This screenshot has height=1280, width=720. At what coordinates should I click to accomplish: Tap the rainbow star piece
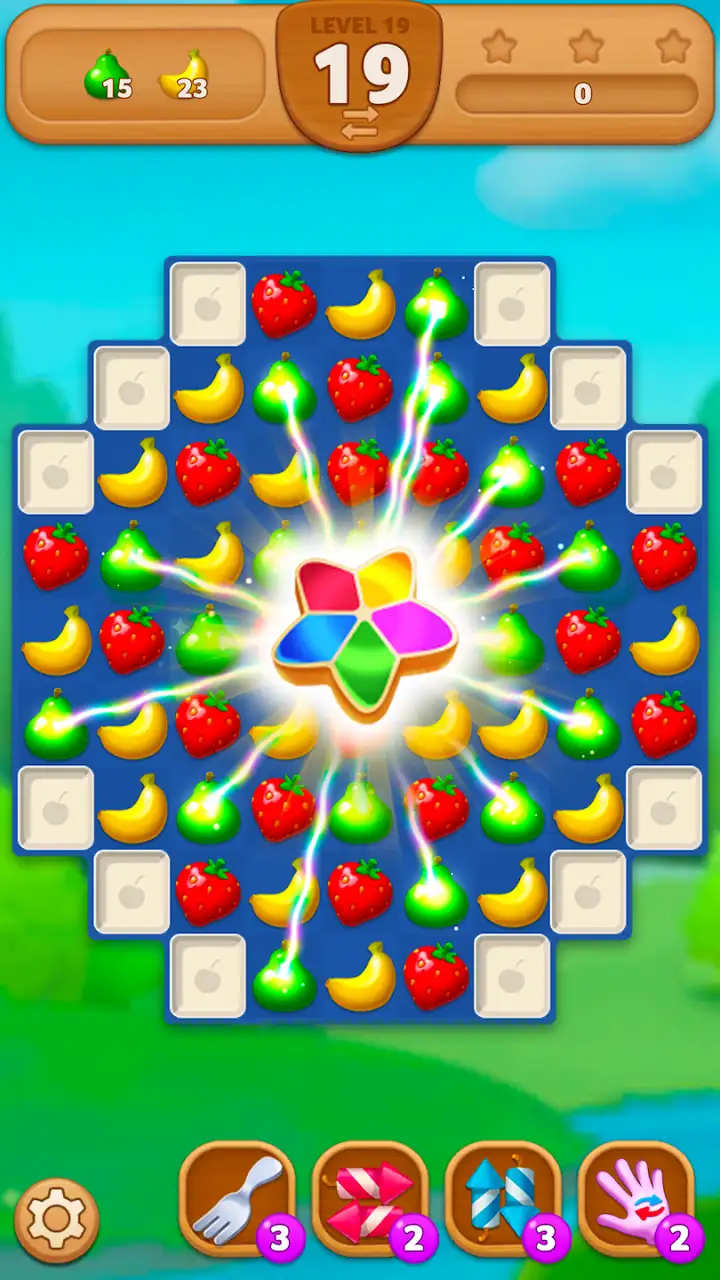[x=364, y=632]
